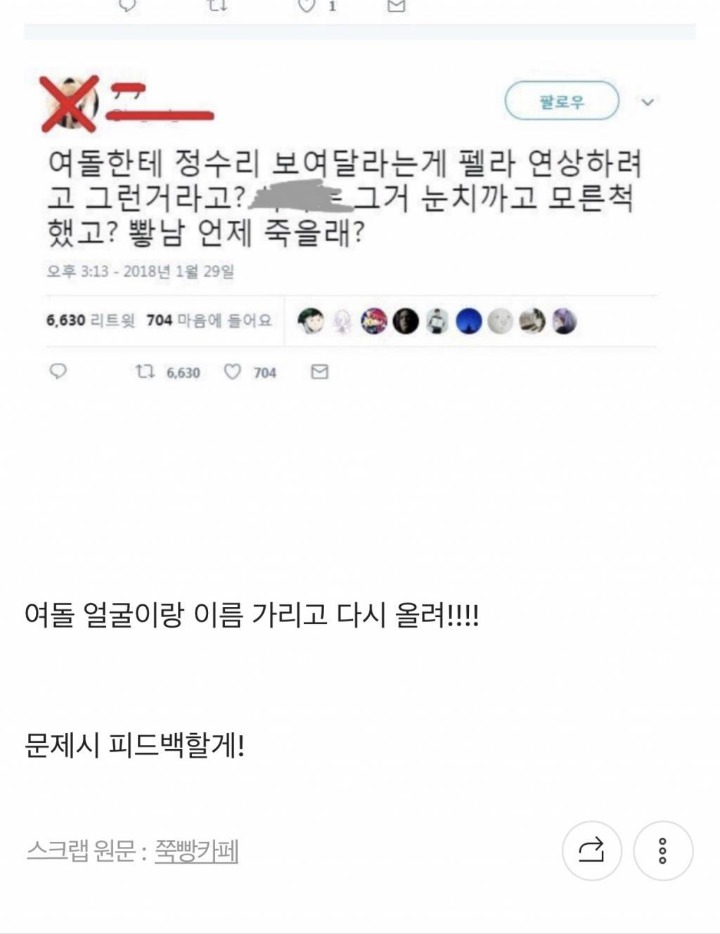
Task: Expand the chevron beside the follow button
Action: (x=650, y=101)
